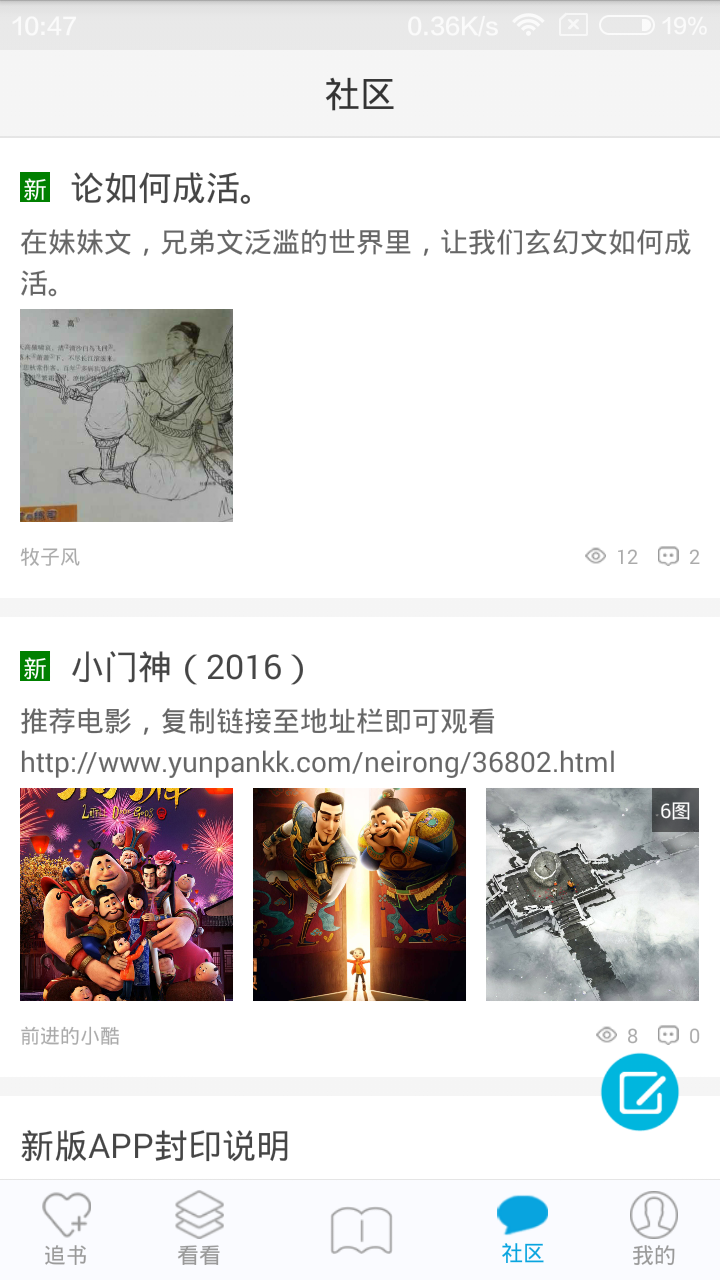Open comments icon showing 2 replies
The height and width of the screenshot is (1280, 720).
669,556
